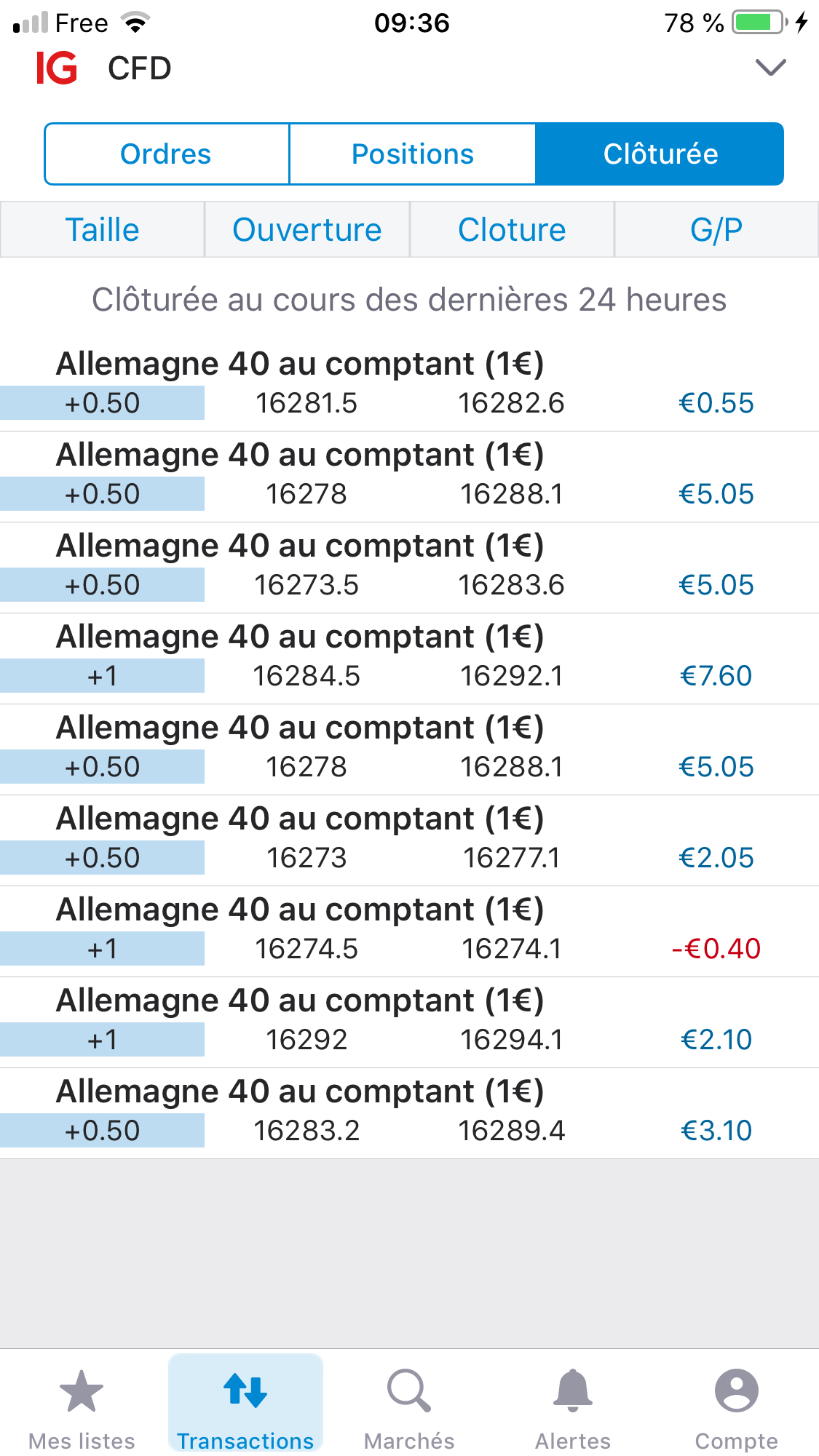The width and height of the screenshot is (819, 1456).
Task: Sort by the Taille column
Action: (x=102, y=230)
